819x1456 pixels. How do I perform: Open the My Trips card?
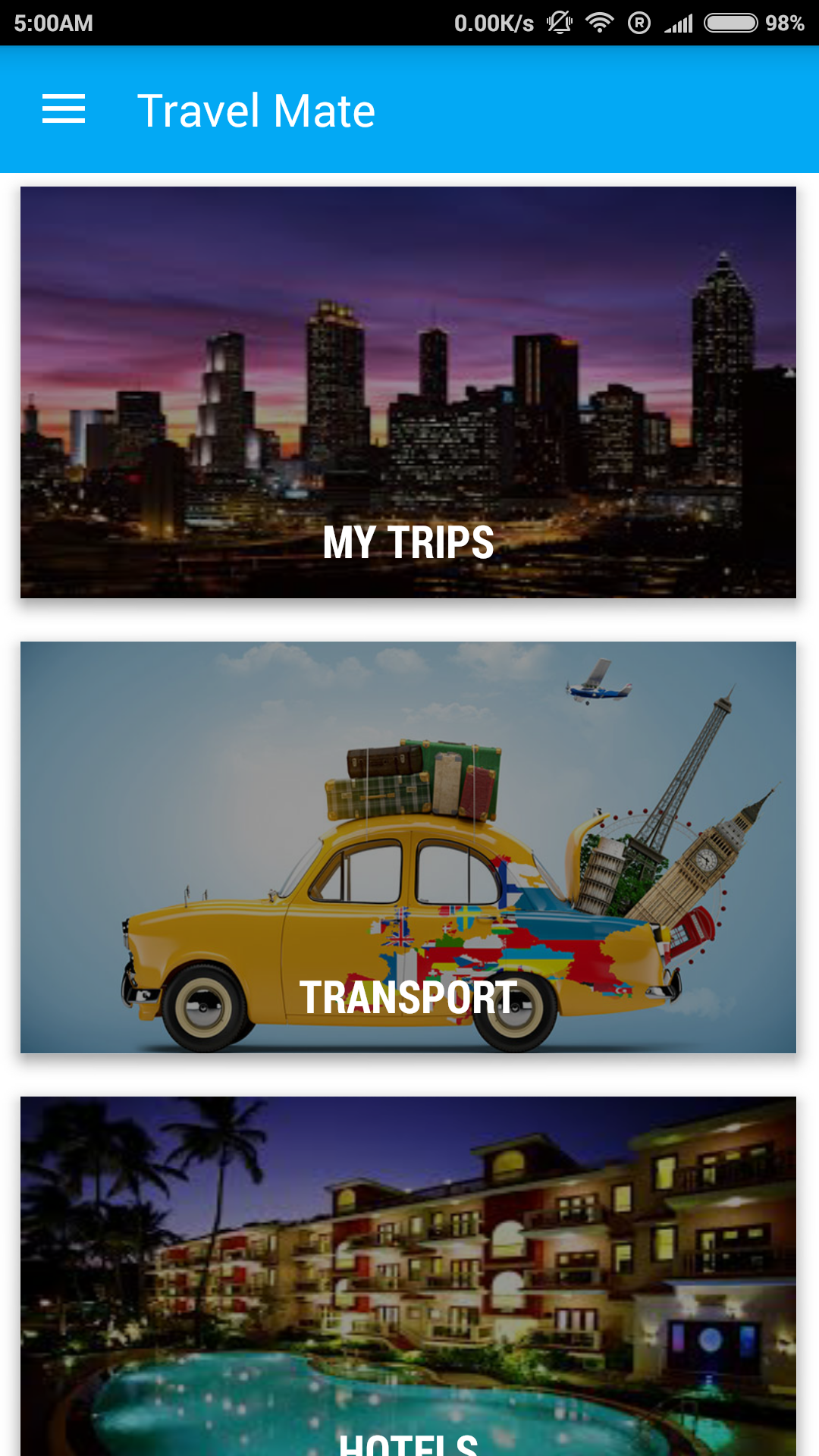pyautogui.click(x=408, y=392)
